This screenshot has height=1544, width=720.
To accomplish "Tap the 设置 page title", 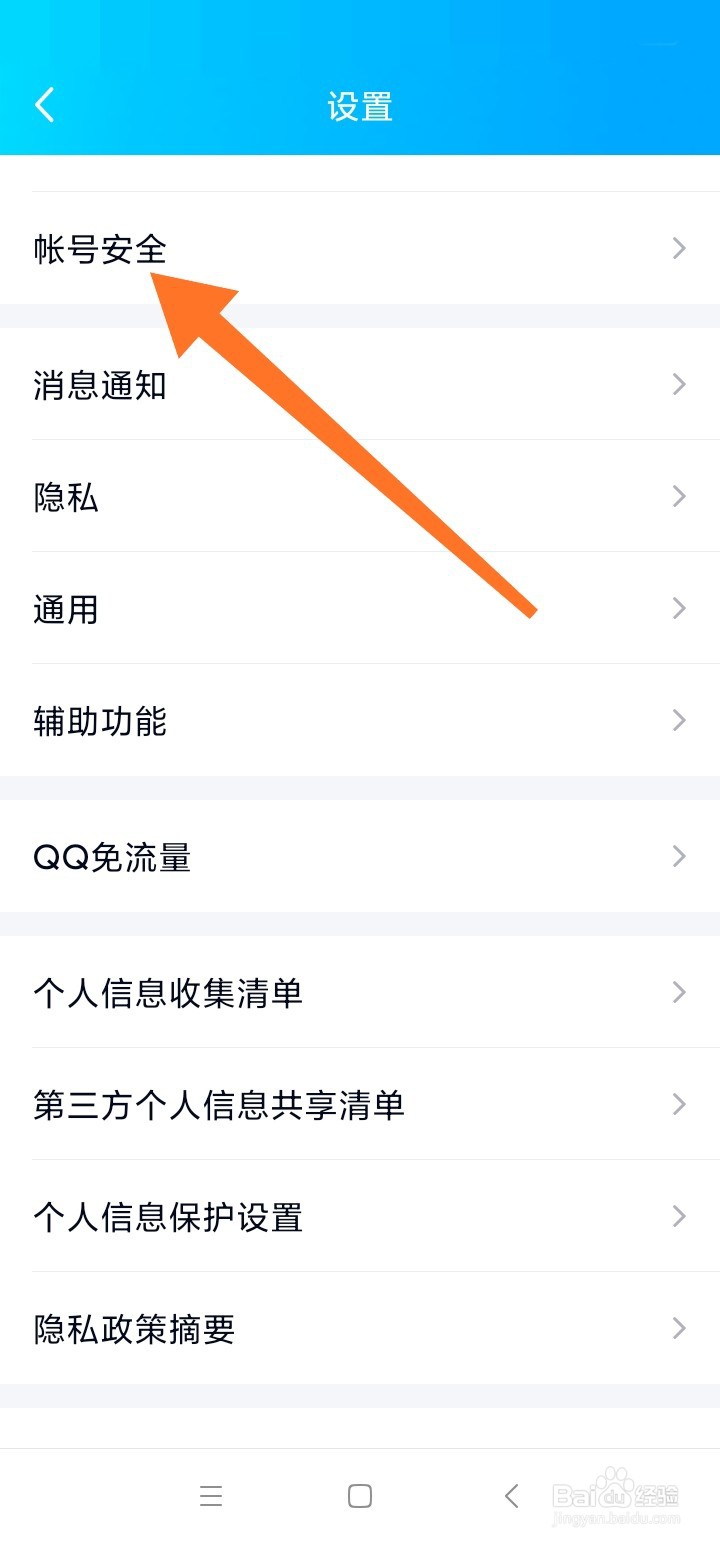I will click(360, 106).
